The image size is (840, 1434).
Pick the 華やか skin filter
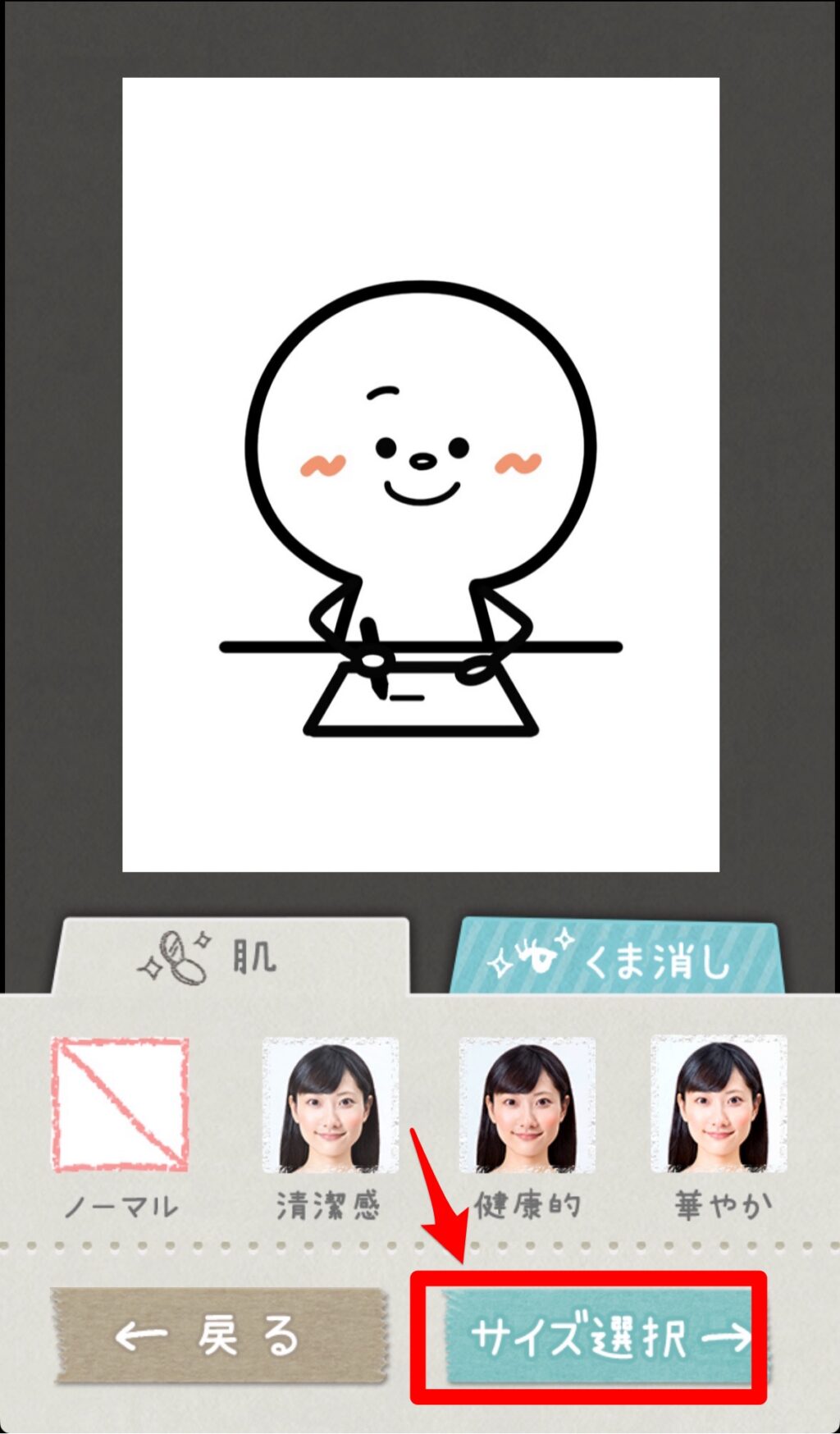[719, 1105]
